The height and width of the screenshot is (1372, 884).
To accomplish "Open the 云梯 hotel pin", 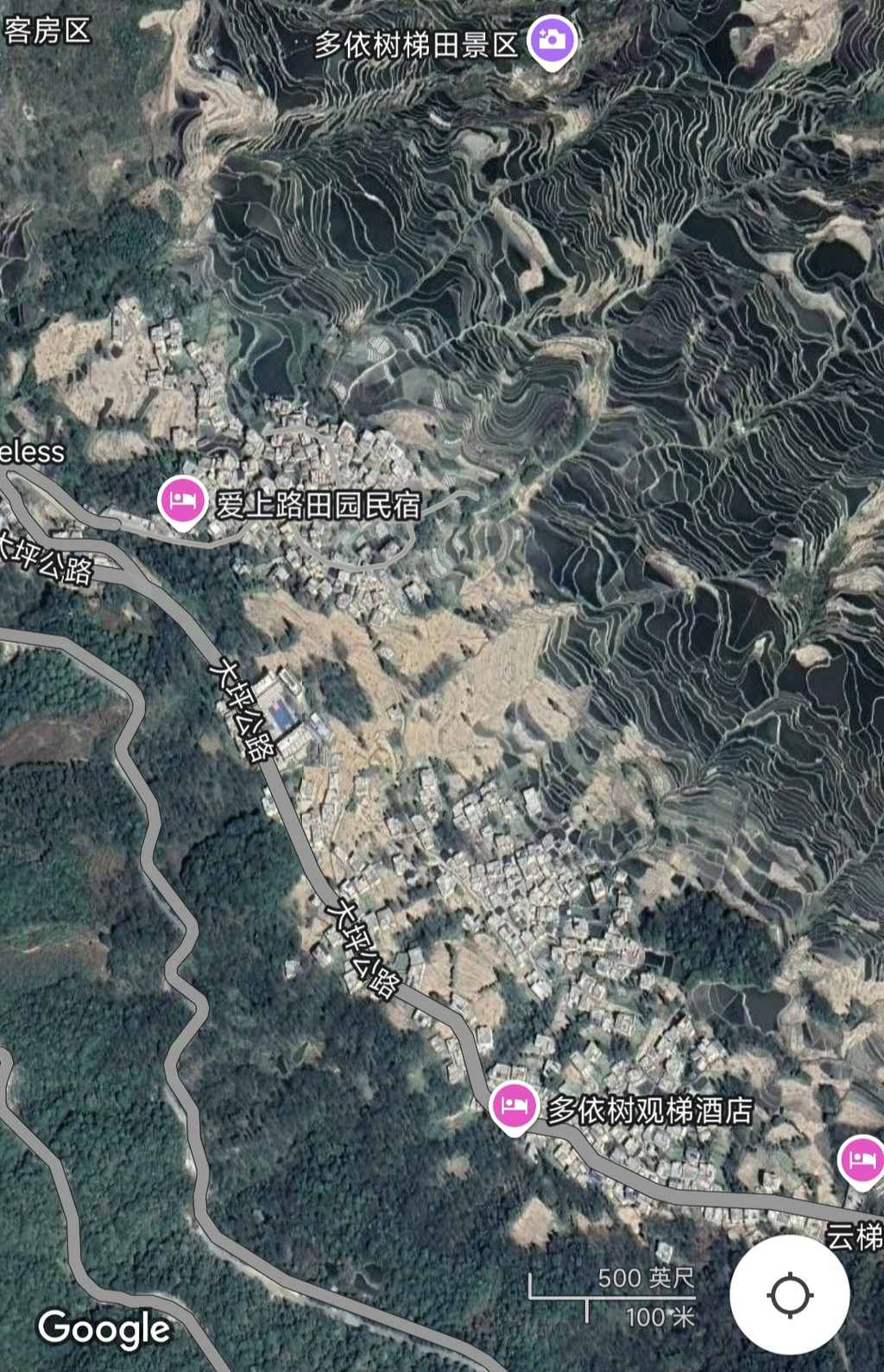I will (863, 1160).
